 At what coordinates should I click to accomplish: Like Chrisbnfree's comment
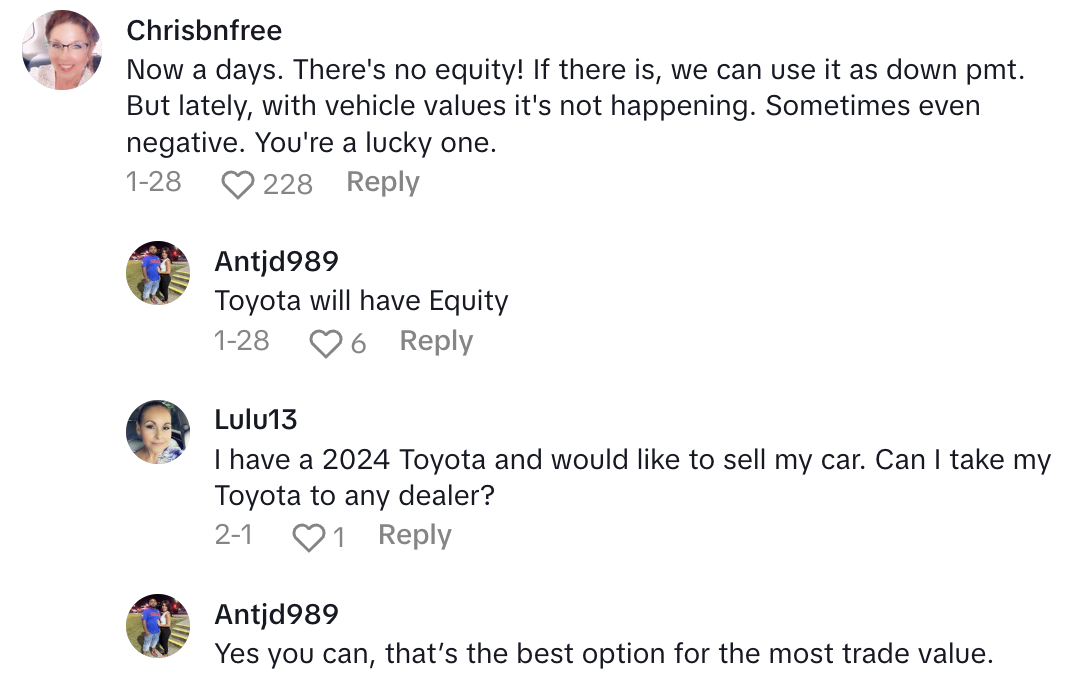point(237,184)
